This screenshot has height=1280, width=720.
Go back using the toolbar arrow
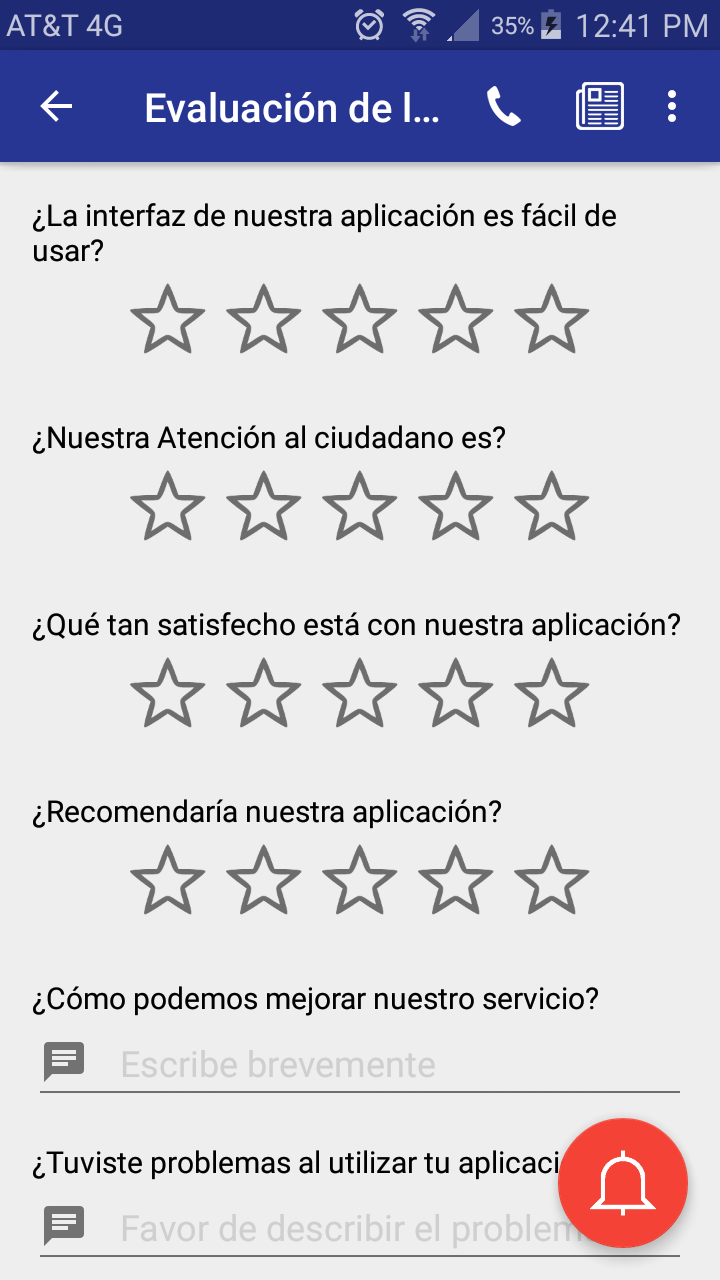pyautogui.click(x=56, y=107)
